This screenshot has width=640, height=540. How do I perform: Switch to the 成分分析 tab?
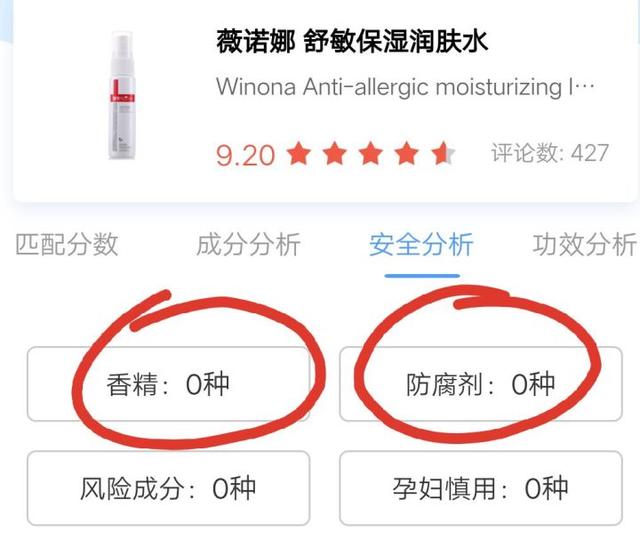point(248,244)
